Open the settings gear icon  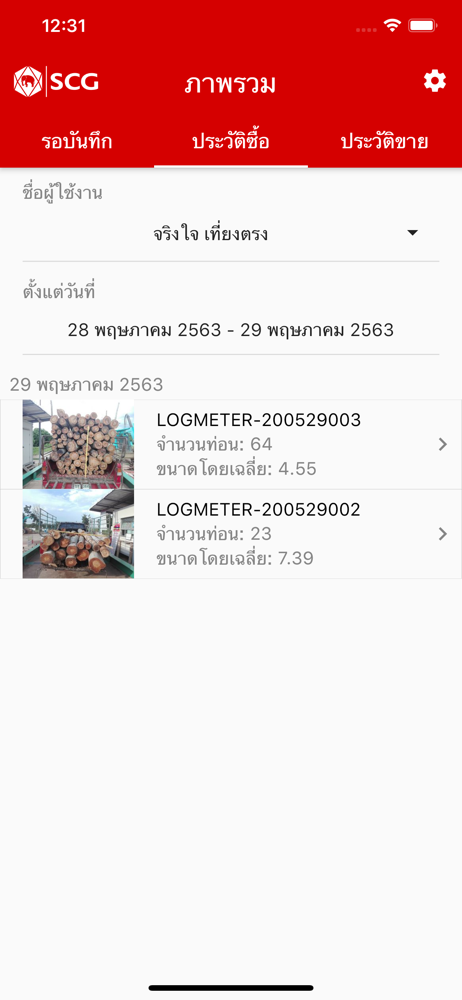[435, 82]
